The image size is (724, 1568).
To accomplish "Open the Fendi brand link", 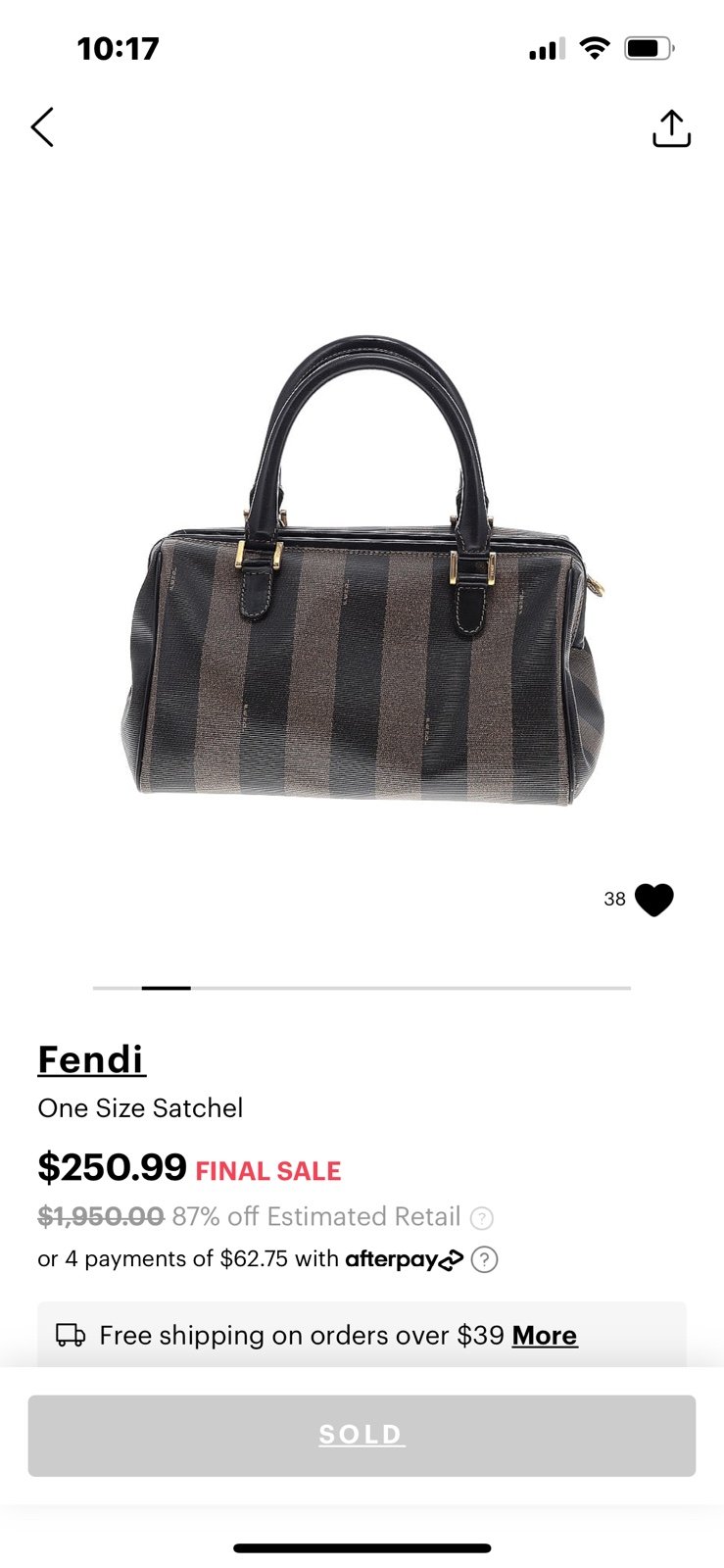I will [91, 1059].
